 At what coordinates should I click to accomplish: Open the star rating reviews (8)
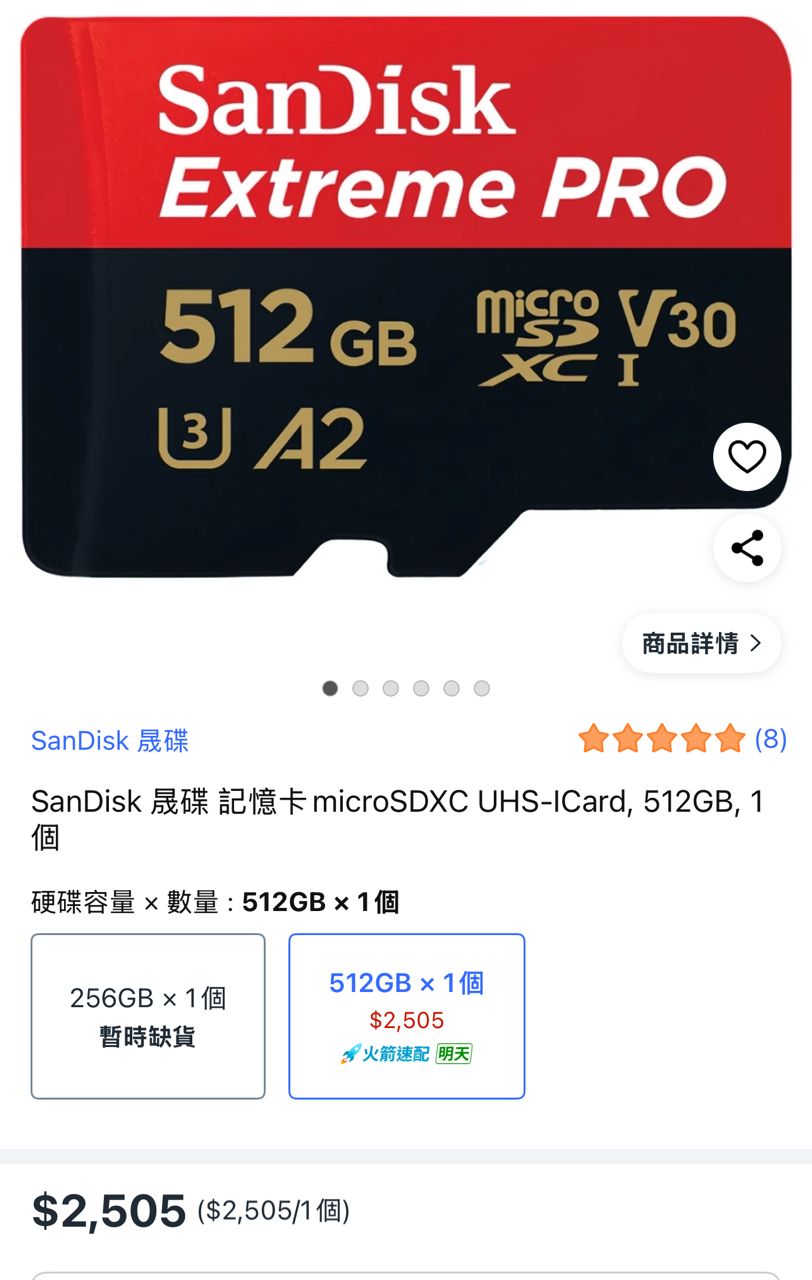(x=683, y=739)
